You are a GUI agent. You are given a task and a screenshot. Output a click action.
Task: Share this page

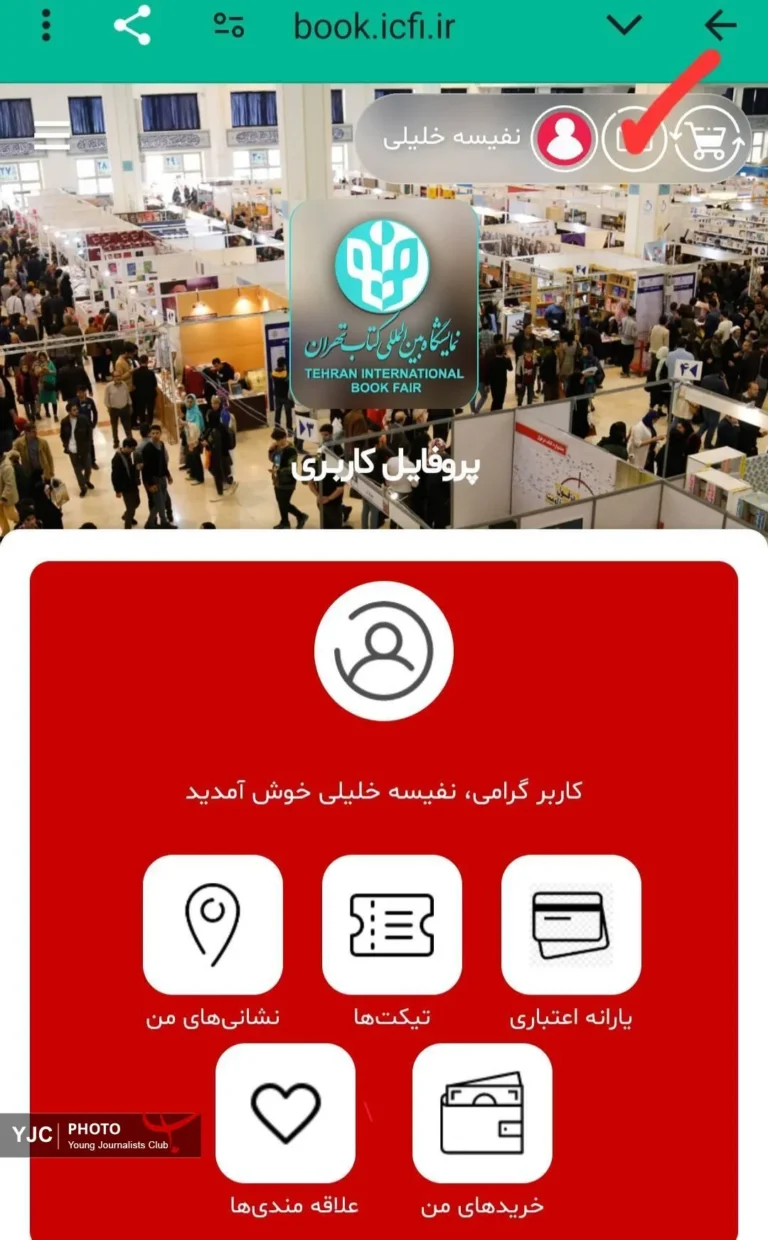tap(132, 26)
